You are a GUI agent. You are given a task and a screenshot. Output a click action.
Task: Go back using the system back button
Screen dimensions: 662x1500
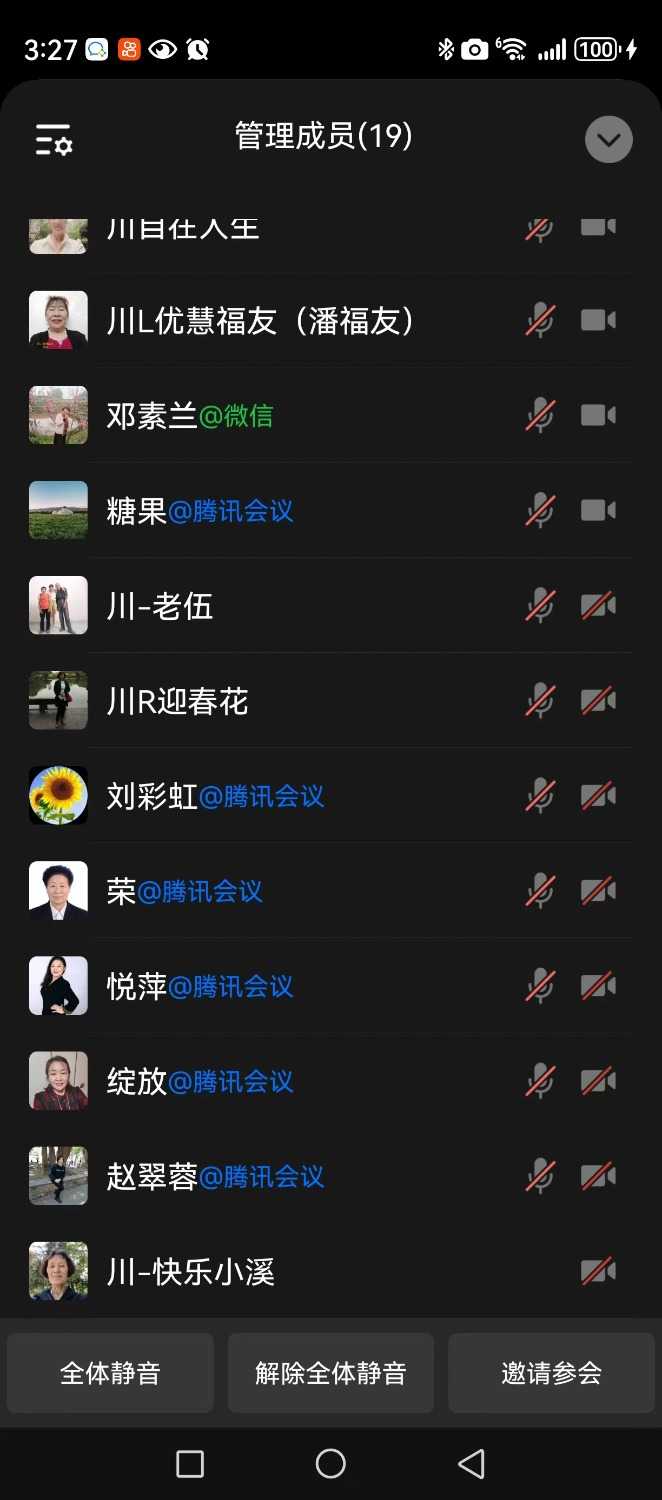(471, 1464)
